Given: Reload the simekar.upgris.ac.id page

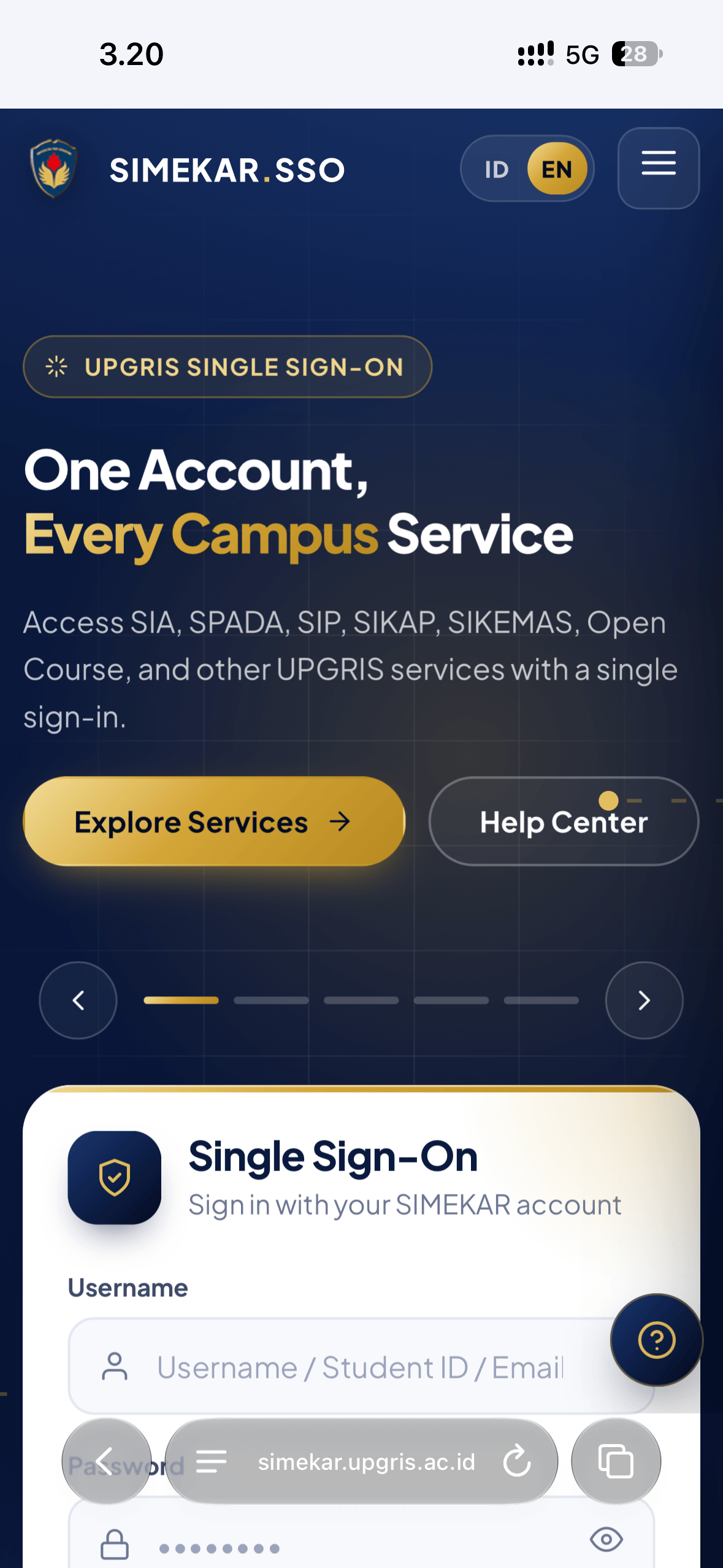Looking at the screenshot, I should [517, 1461].
